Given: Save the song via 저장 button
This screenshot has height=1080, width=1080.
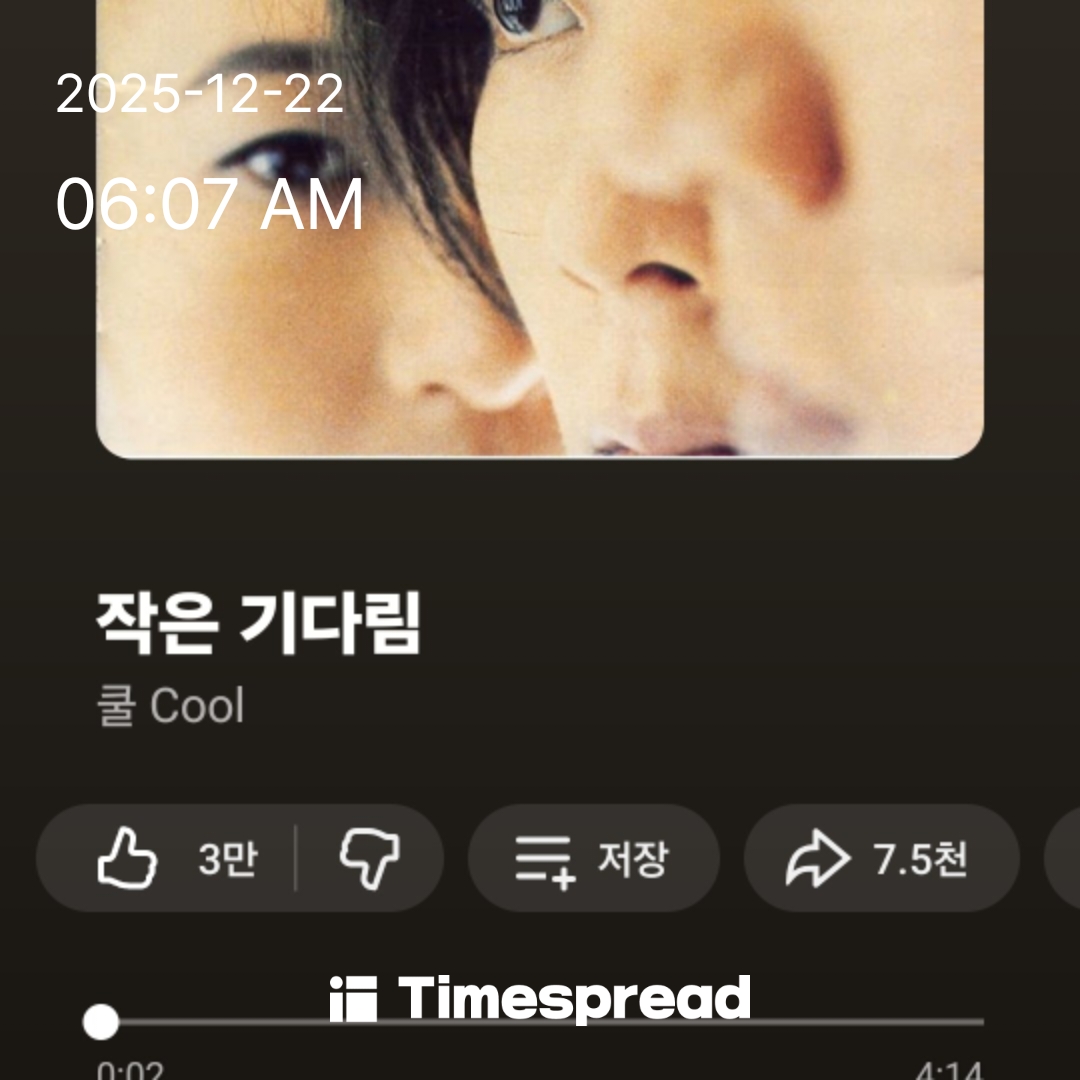Looking at the screenshot, I should coord(593,858).
